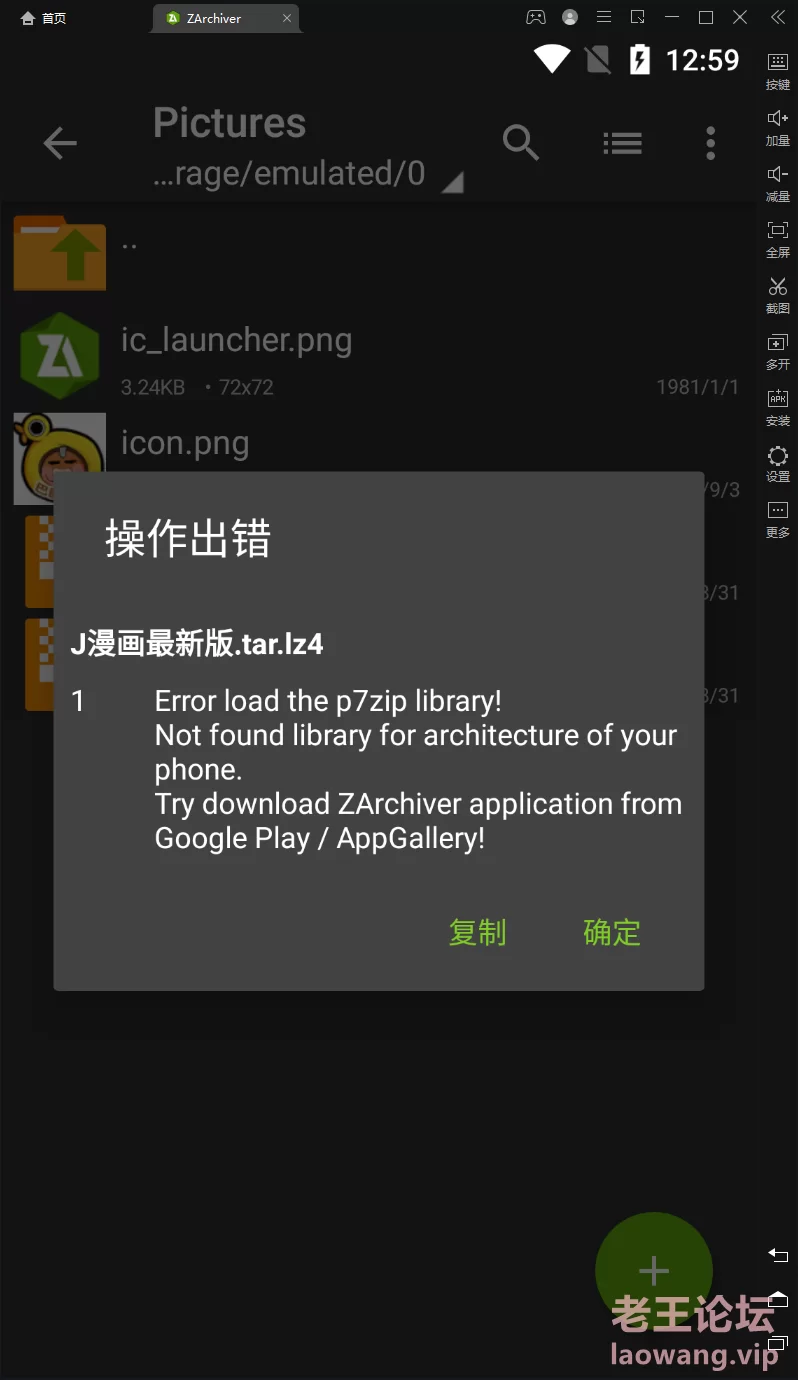
Task: Close the ZArchiver emulator tab
Action: point(287,18)
